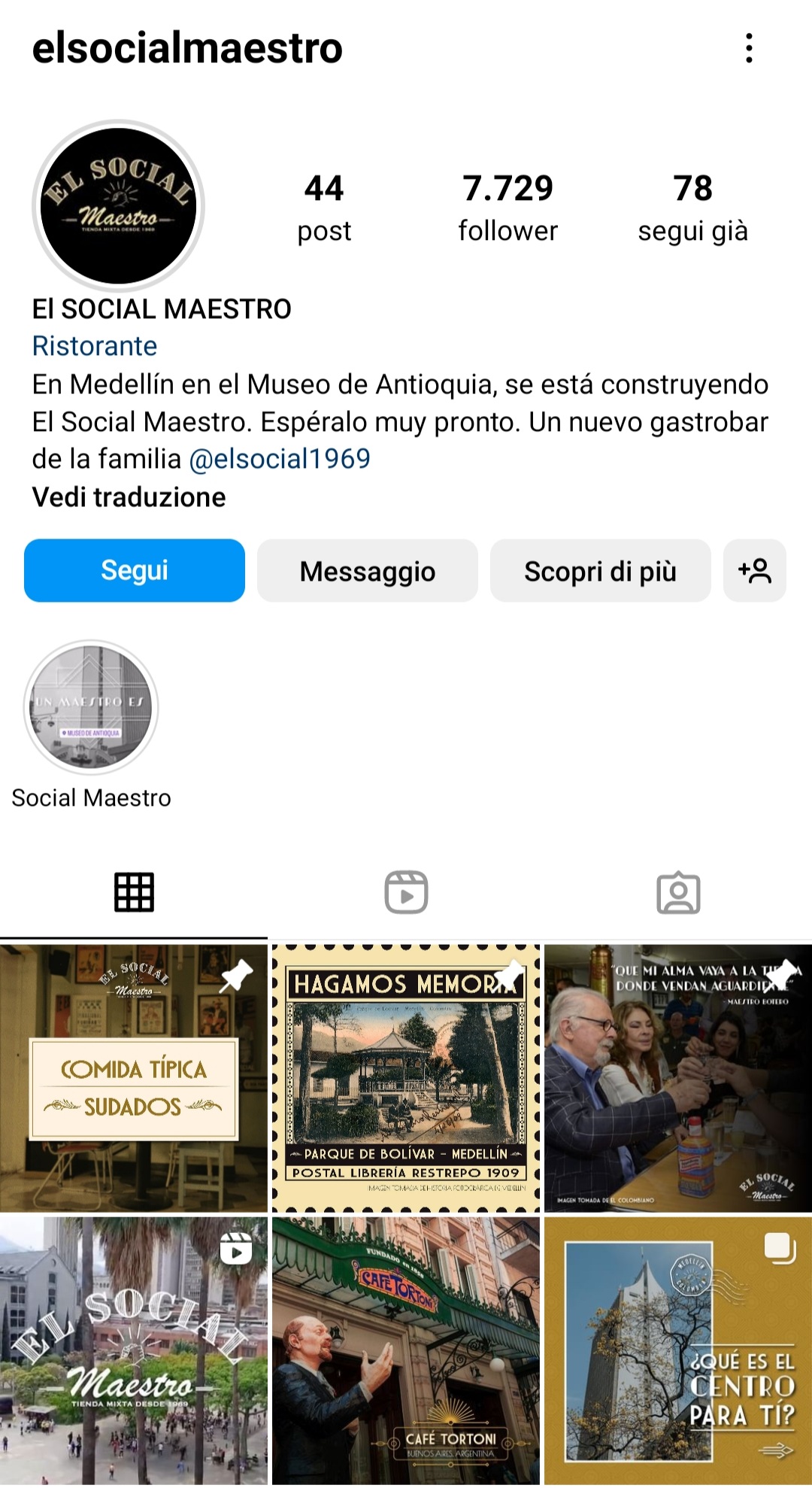Screen dimensions: 812x1488
Task: Open the Messaggio button
Action: coord(367,572)
